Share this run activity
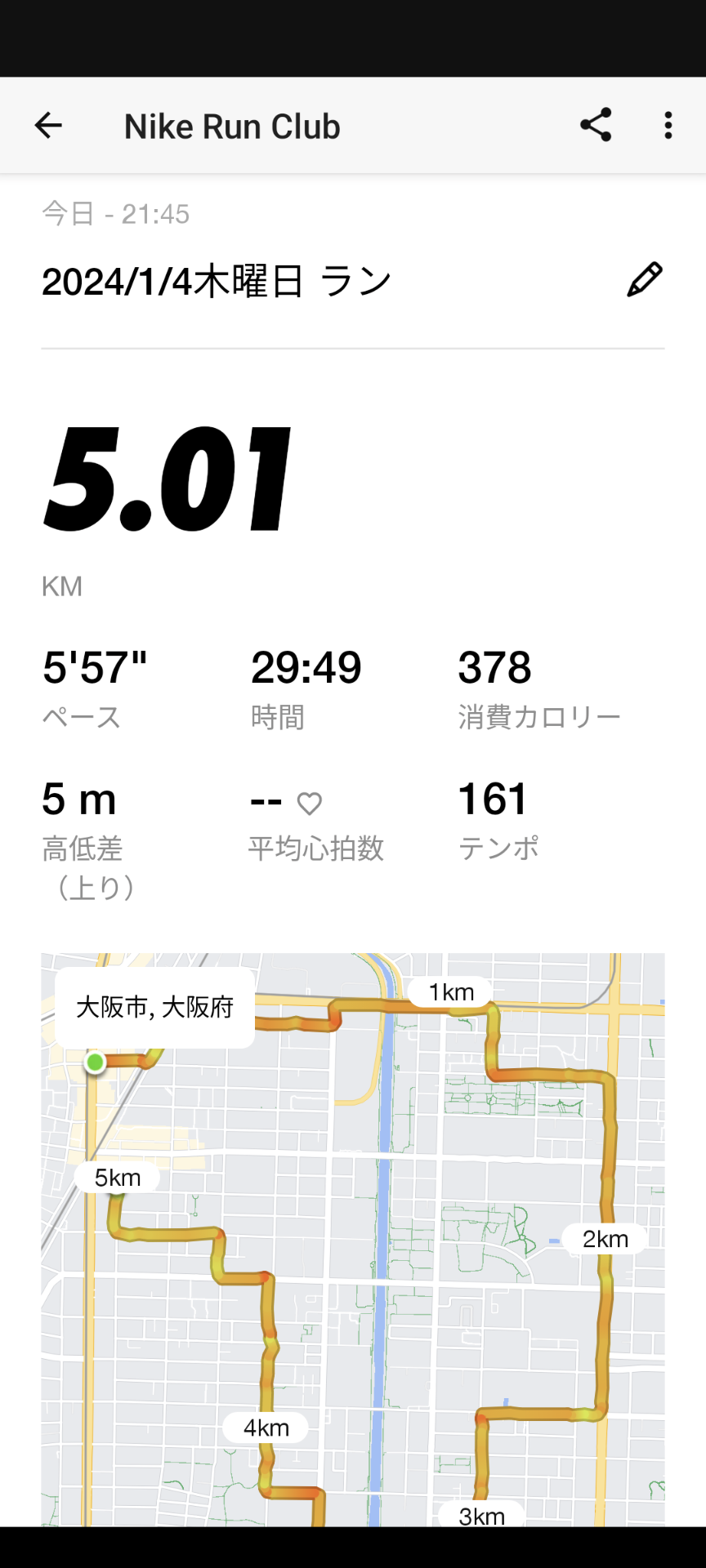The image size is (706, 1568). tap(596, 125)
